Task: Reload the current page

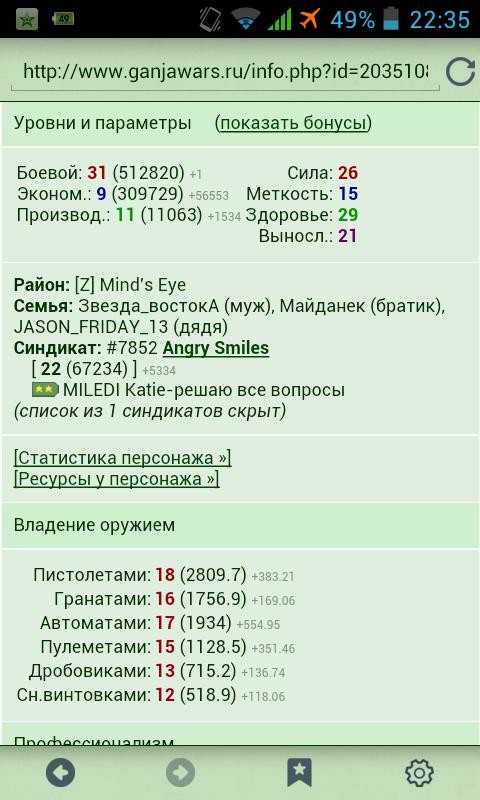Action: pyautogui.click(x=460, y=71)
